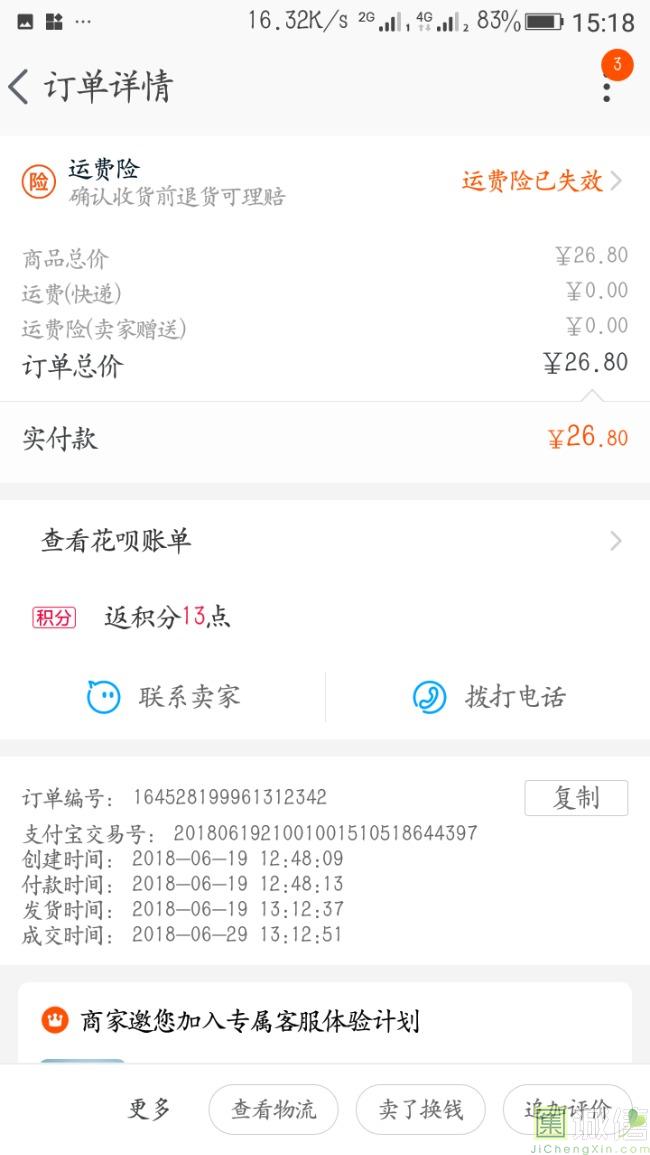This screenshot has width=650, height=1155.
Task: Tap 更多 for more options
Action: coord(150,1109)
